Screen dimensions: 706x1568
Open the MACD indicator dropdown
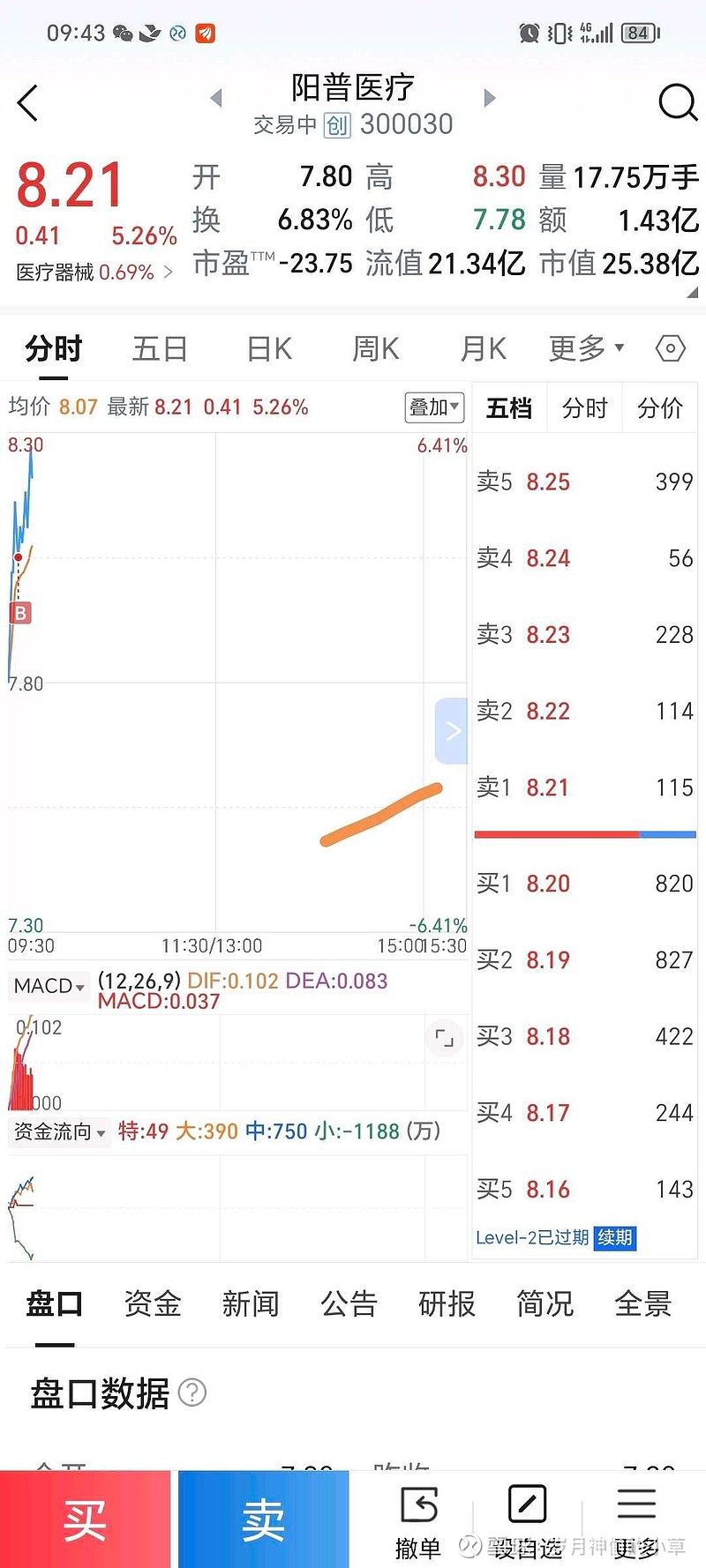click(x=49, y=986)
